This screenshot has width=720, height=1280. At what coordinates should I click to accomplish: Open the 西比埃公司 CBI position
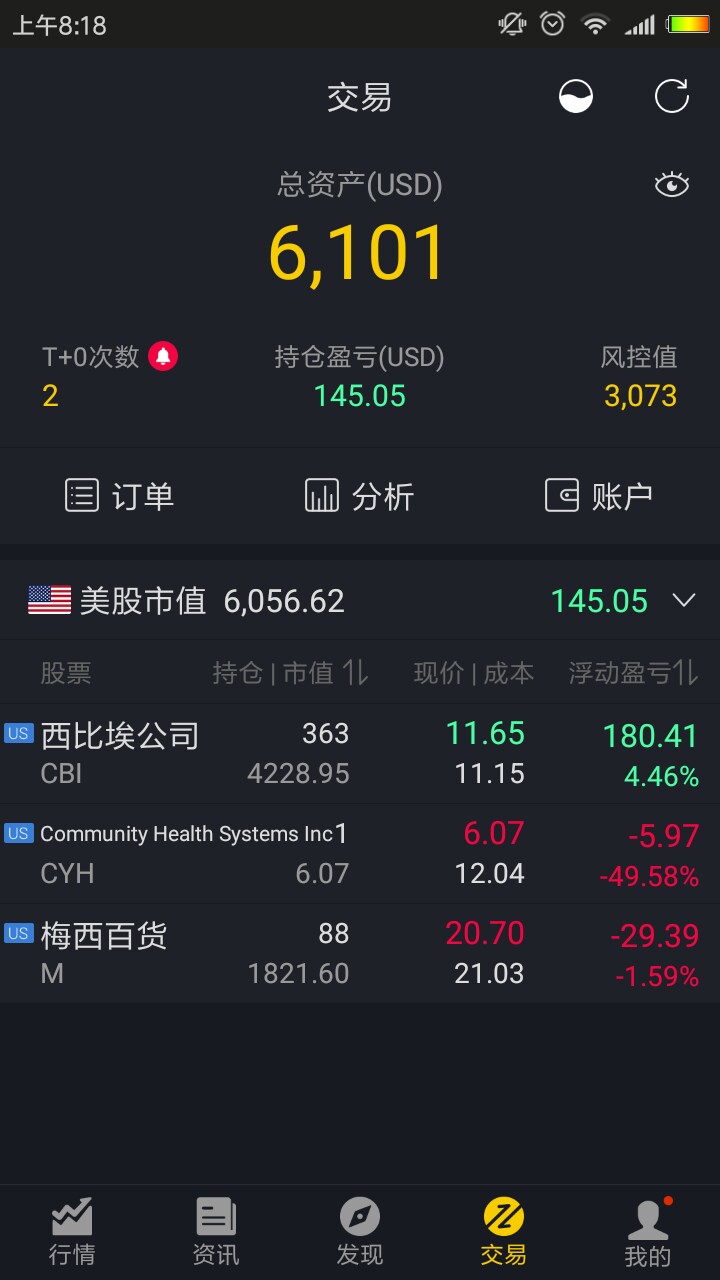tap(360, 754)
